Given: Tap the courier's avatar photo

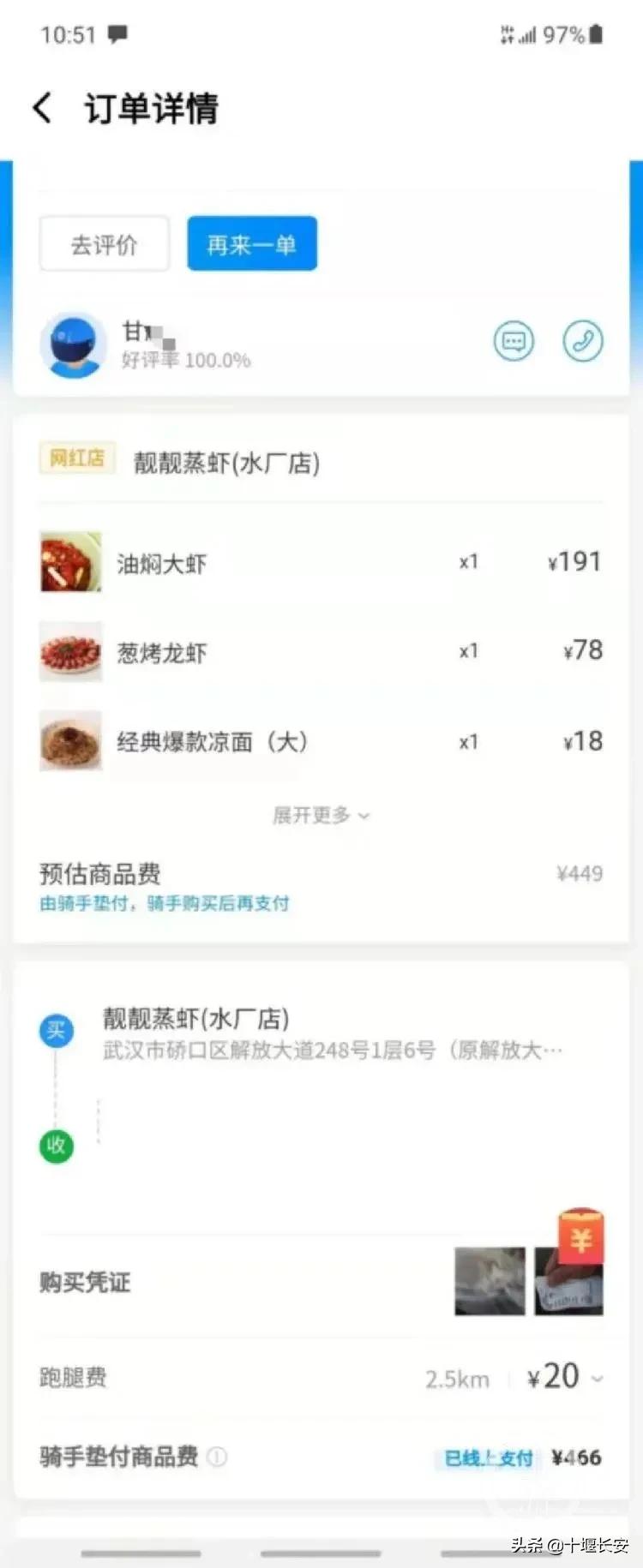Looking at the screenshot, I should (x=71, y=343).
